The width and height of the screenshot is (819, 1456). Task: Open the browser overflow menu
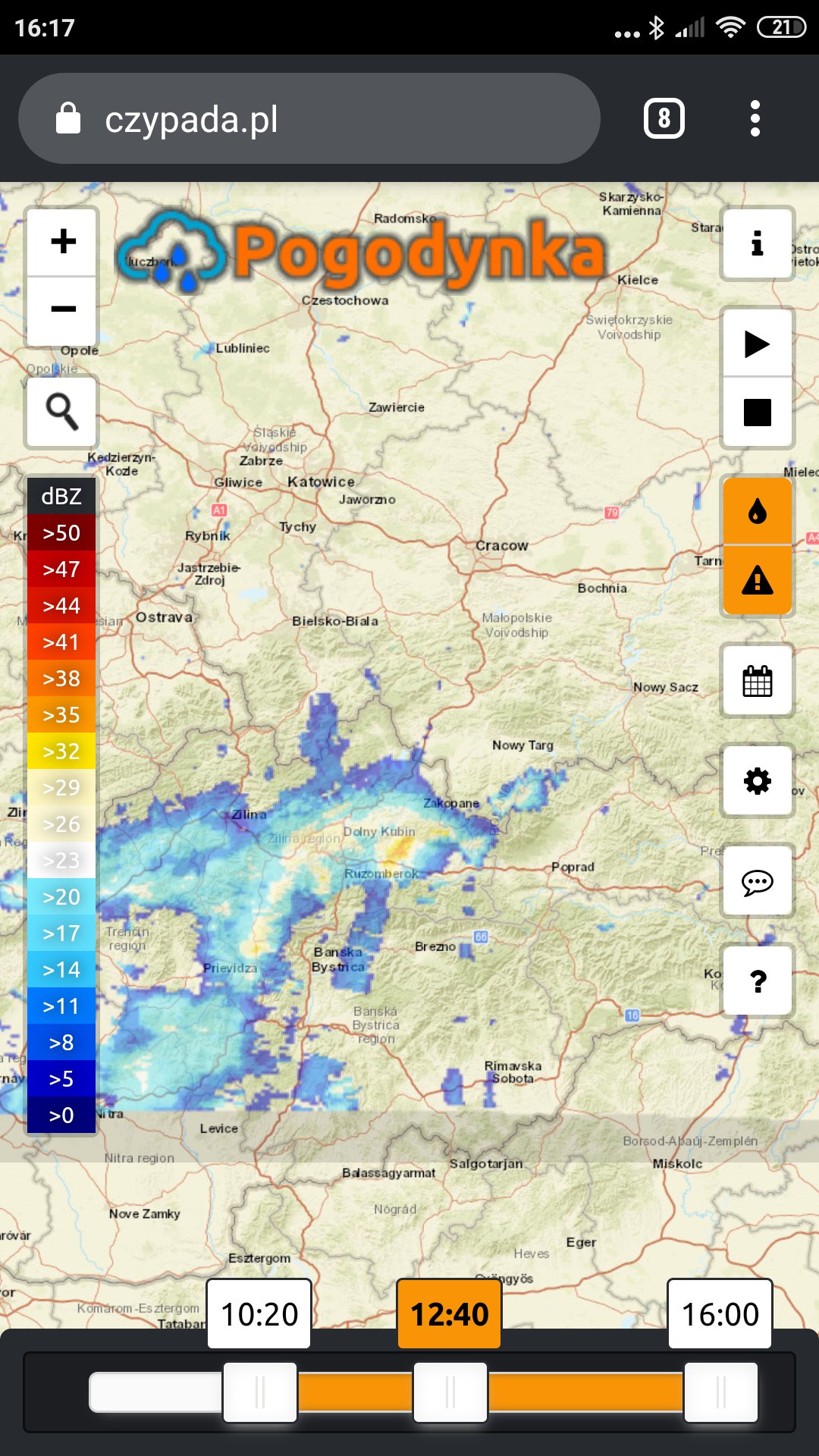[755, 119]
